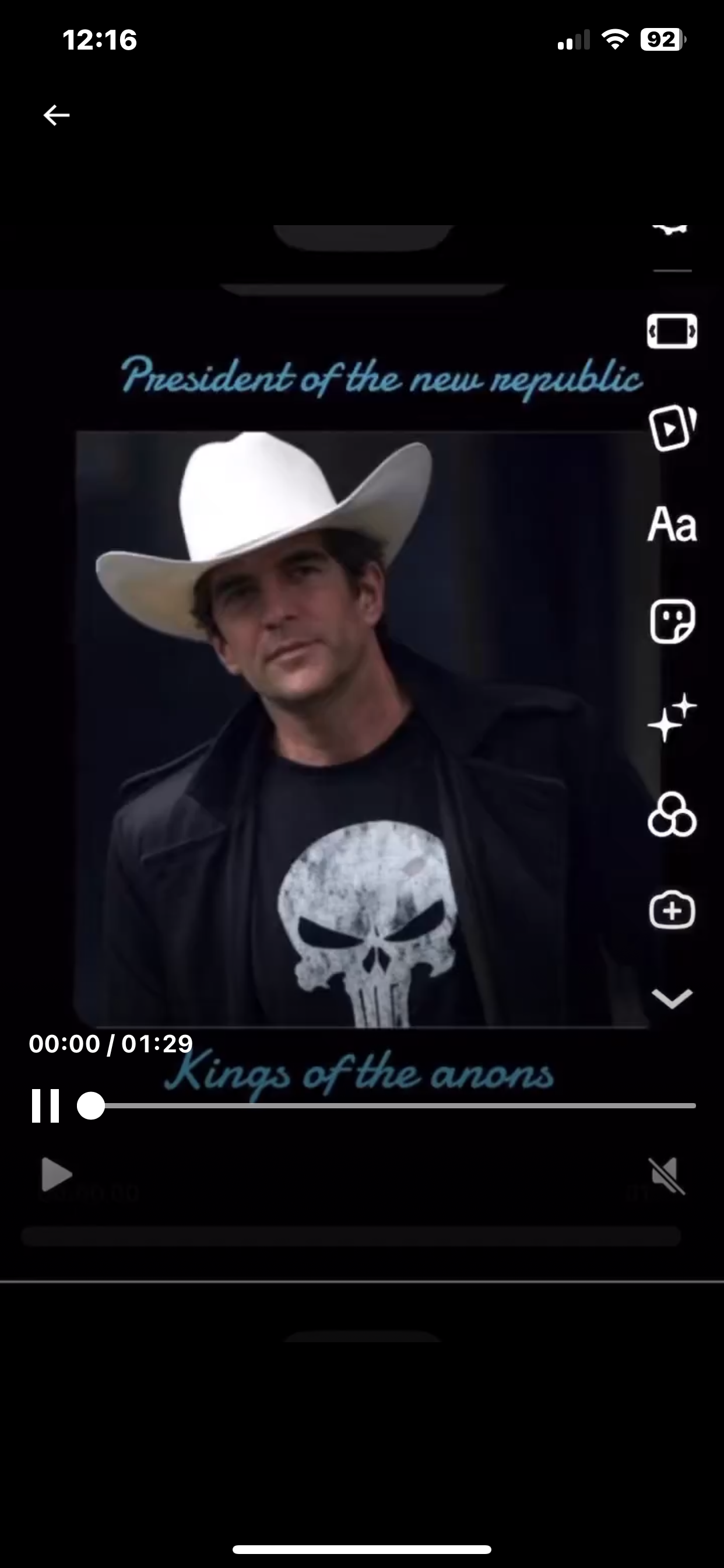Image resolution: width=724 pixels, height=1568 pixels.
Task: Pause the video playback
Action: pyautogui.click(x=45, y=1105)
